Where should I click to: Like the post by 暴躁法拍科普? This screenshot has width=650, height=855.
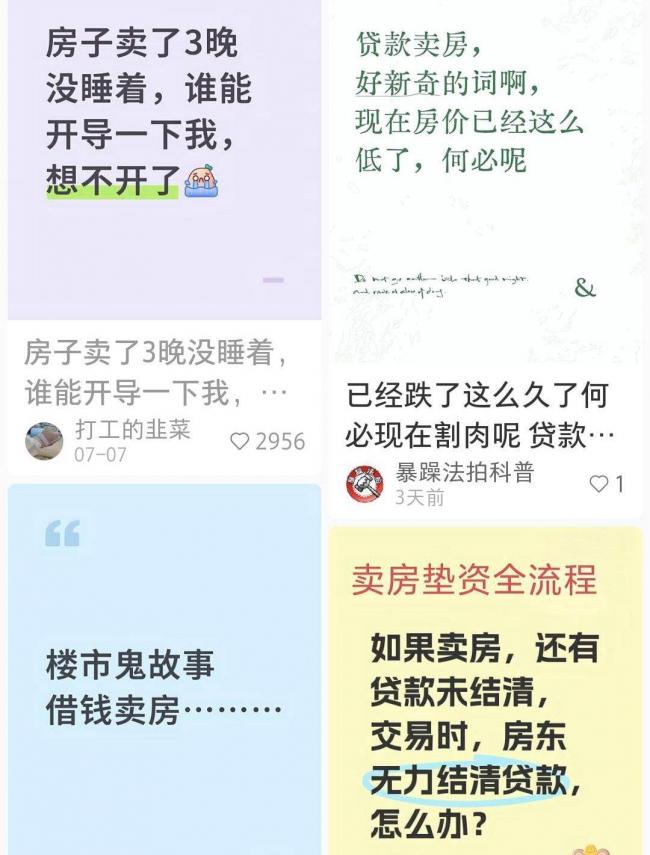(599, 484)
